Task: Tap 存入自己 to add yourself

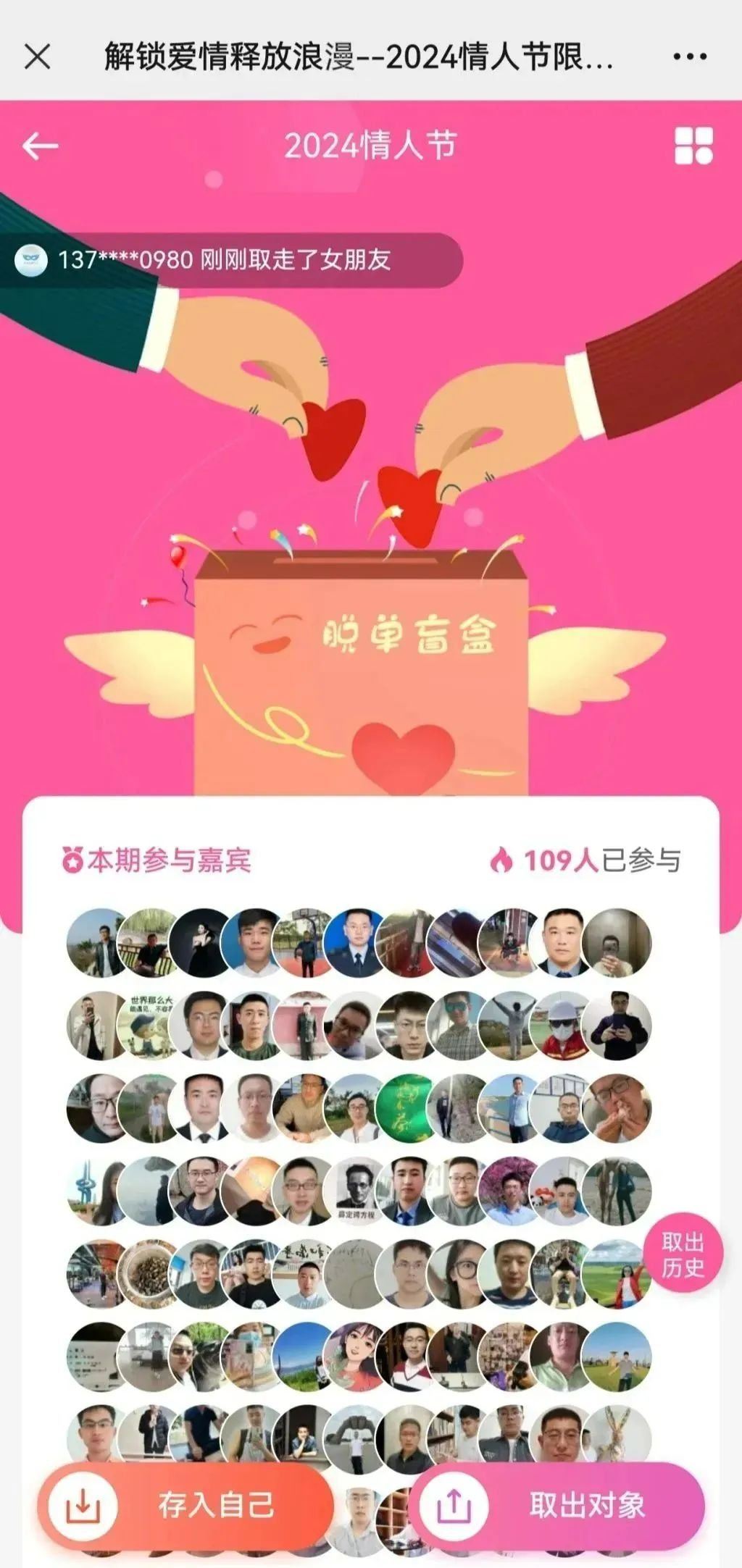Action: tap(186, 1505)
